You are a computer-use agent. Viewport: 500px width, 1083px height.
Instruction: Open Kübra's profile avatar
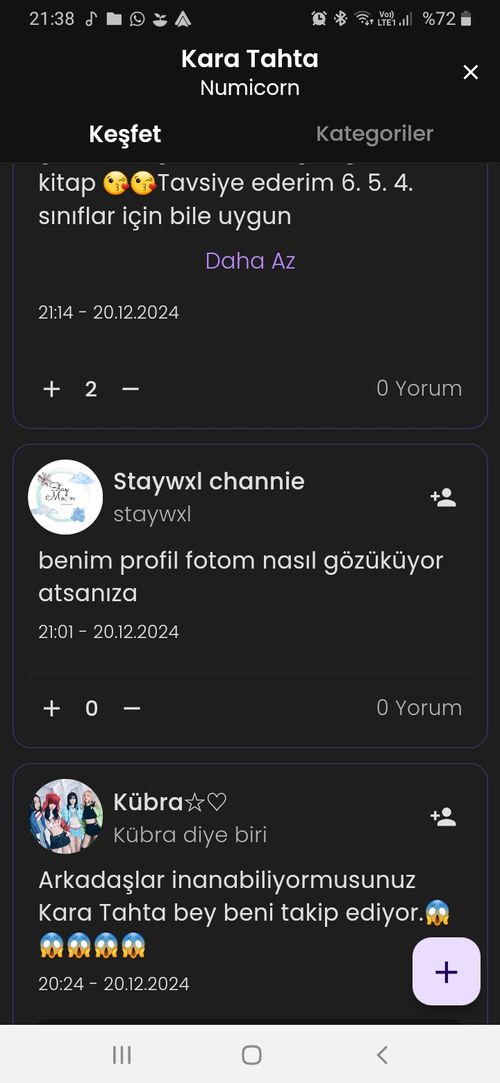(x=66, y=816)
